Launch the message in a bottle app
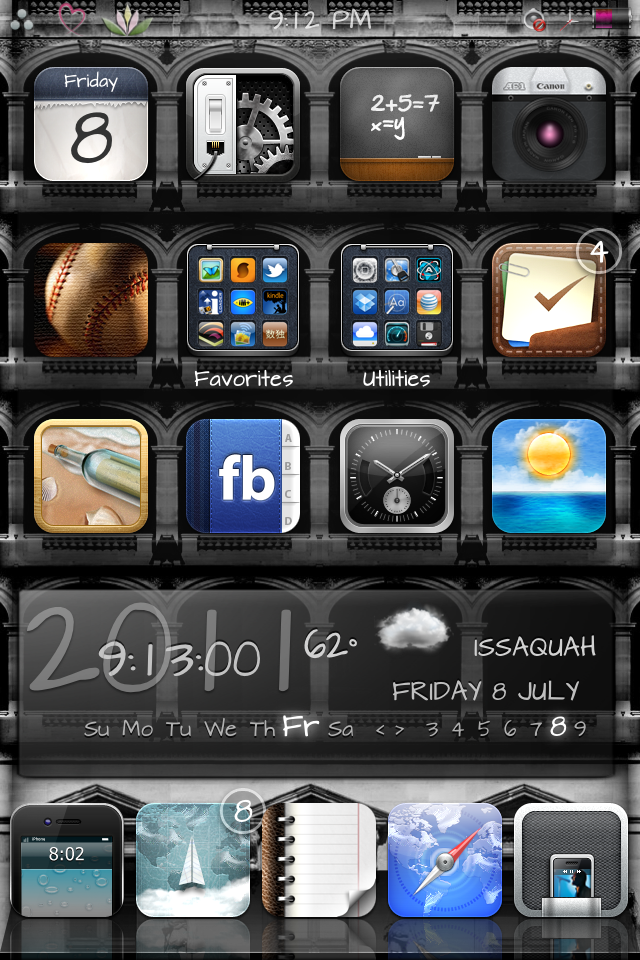The image size is (640, 960). (x=91, y=476)
